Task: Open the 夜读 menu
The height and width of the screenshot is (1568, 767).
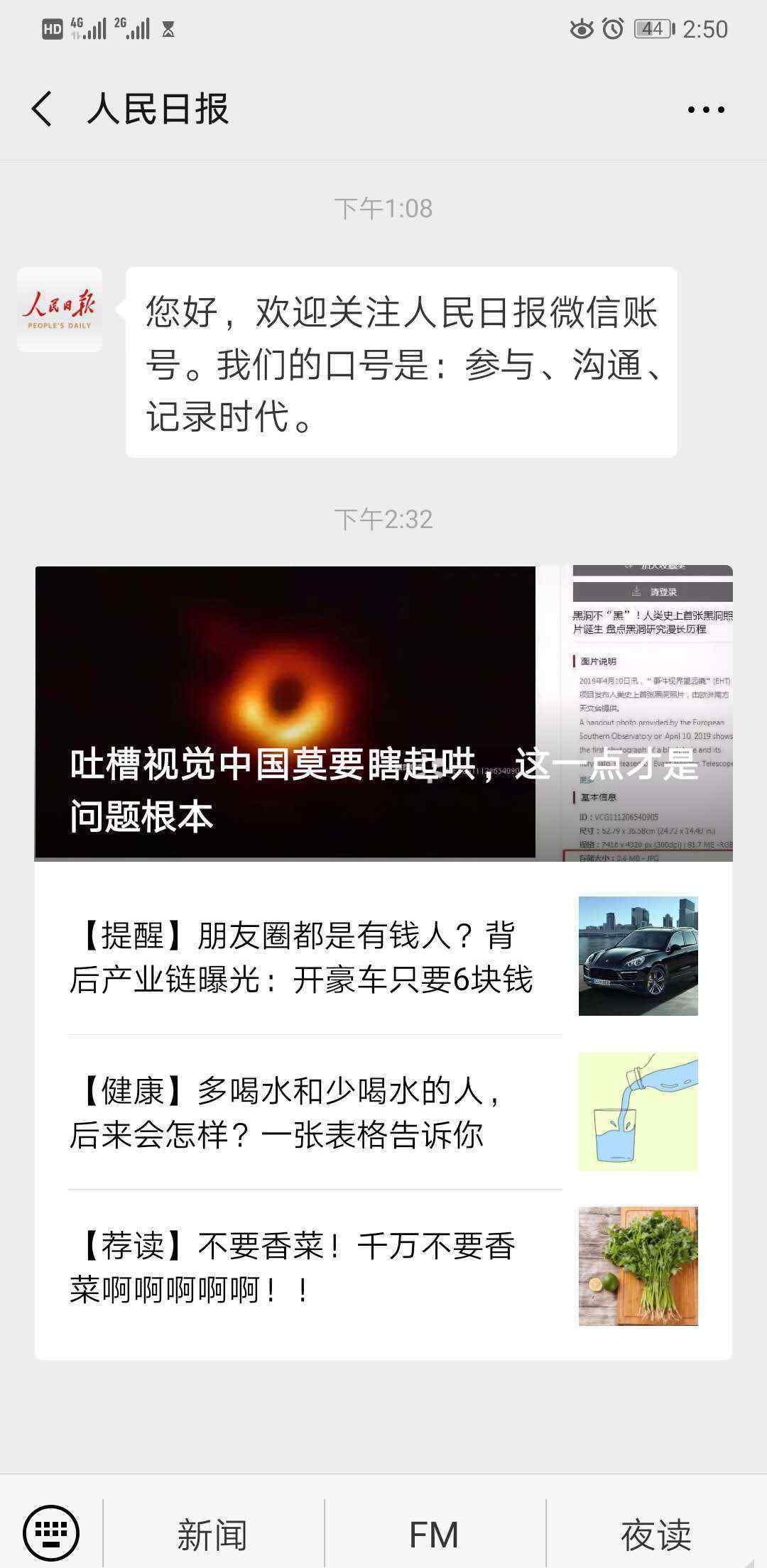Action: tap(656, 1535)
